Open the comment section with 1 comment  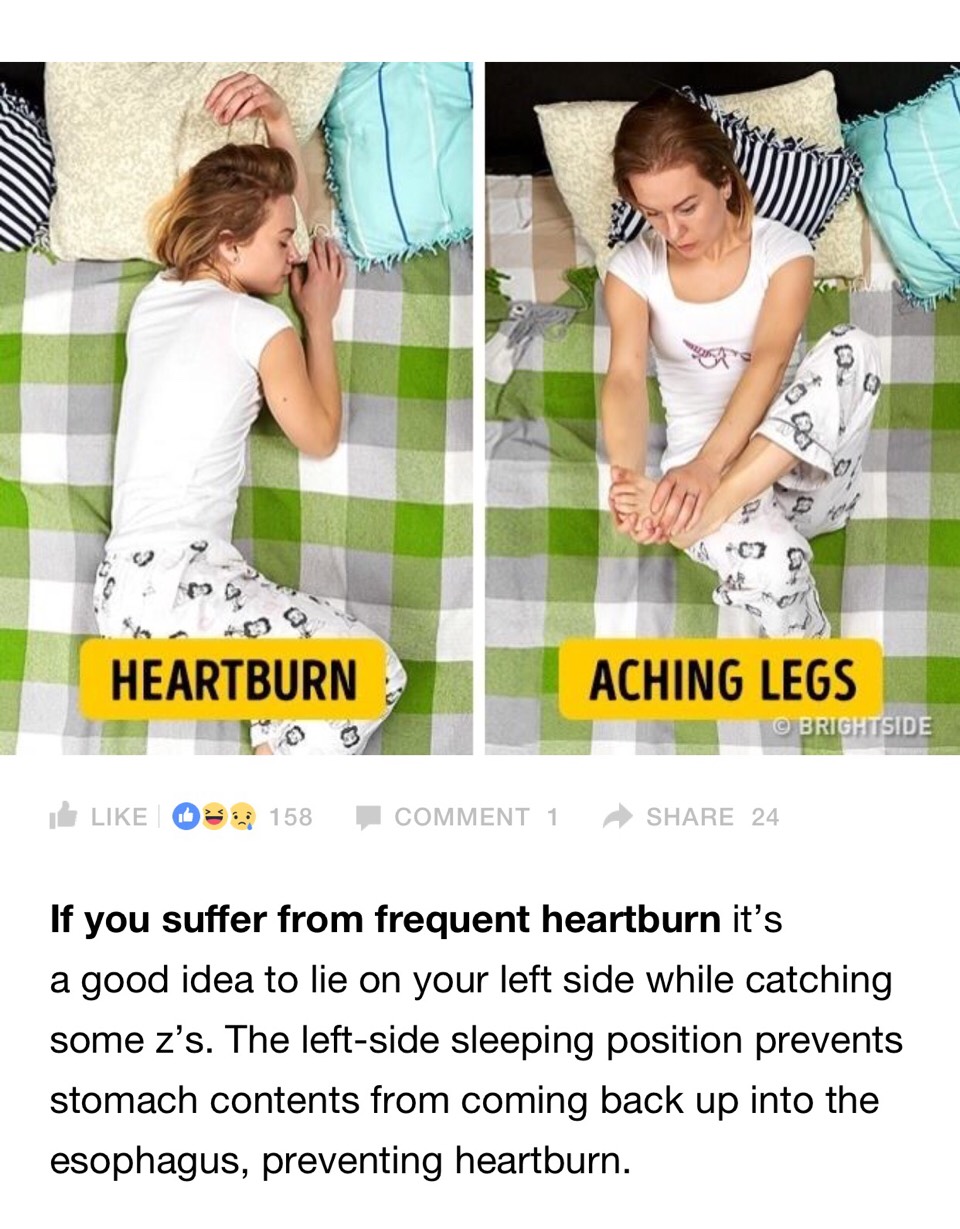458,817
